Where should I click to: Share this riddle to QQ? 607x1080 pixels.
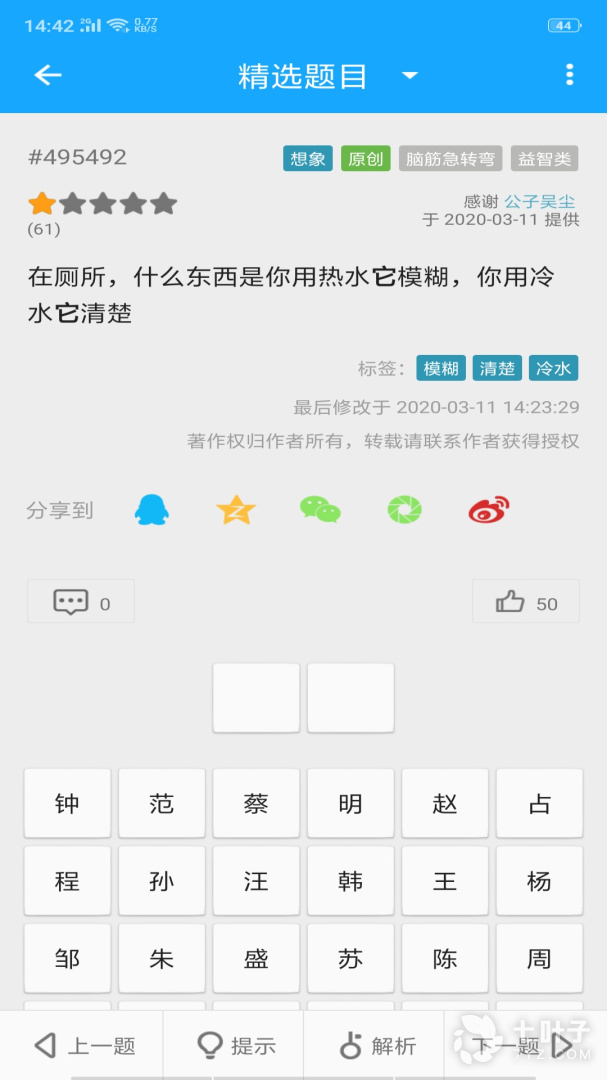(x=151, y=510)
